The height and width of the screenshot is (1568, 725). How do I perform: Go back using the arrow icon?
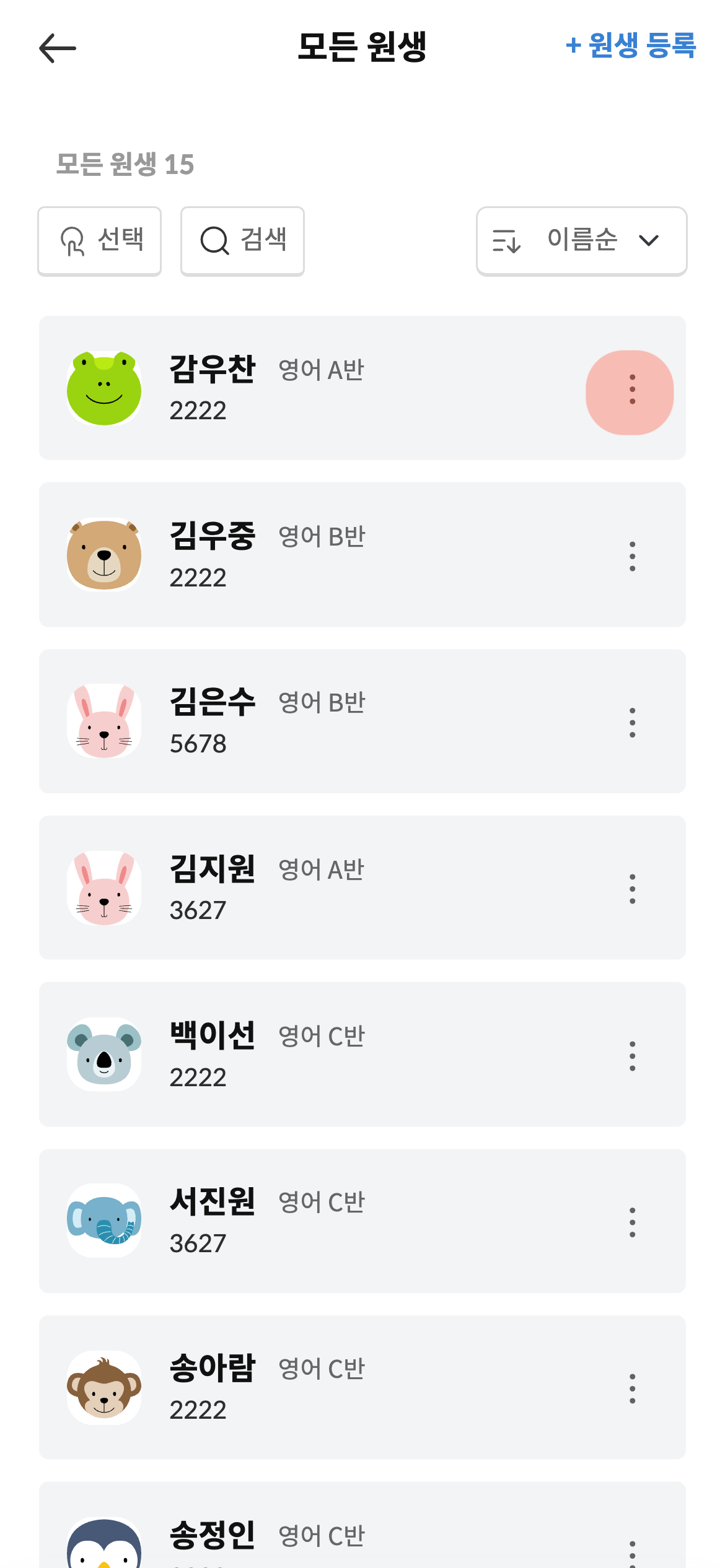57,48
